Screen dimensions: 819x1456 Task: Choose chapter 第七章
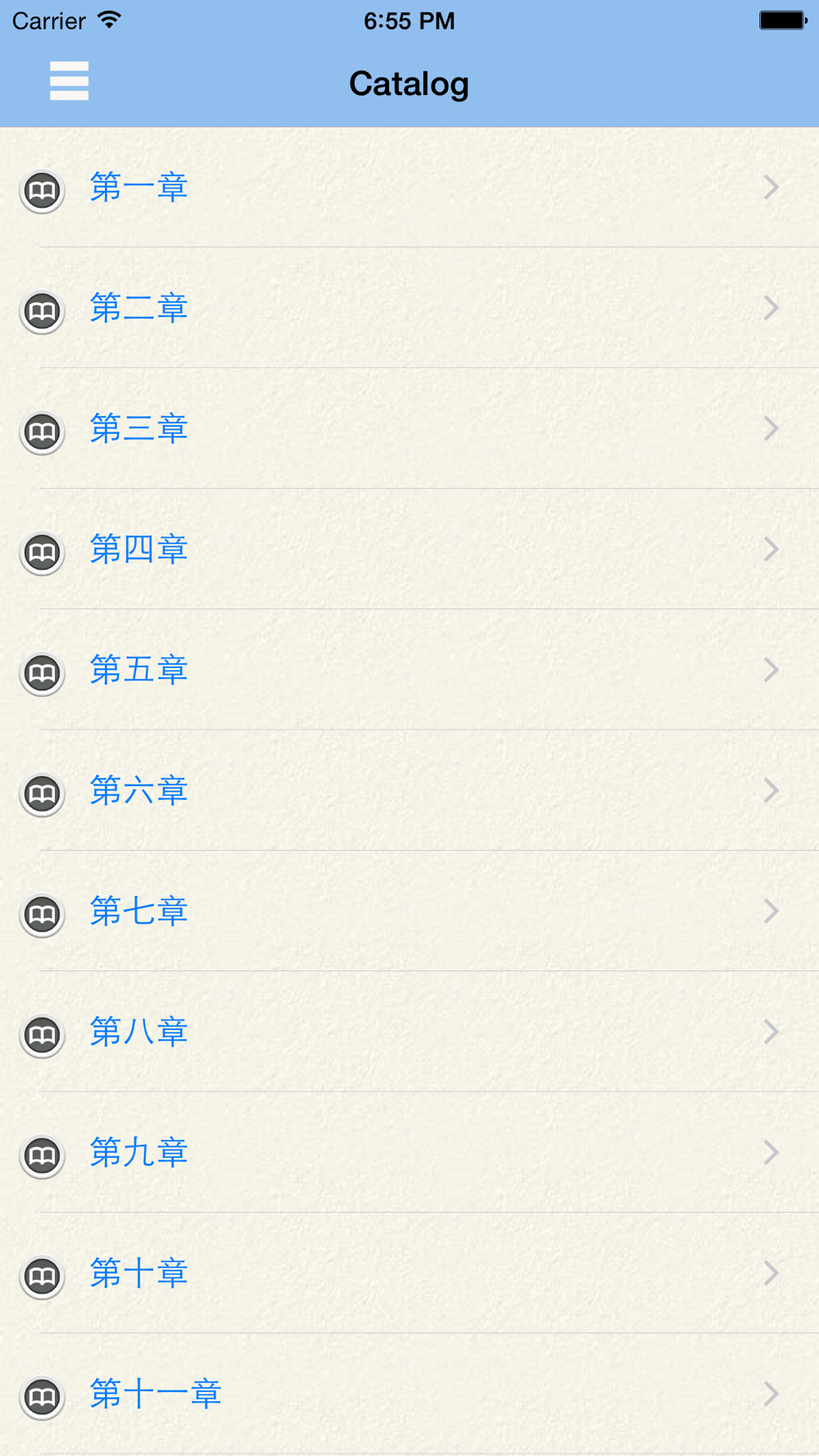coord(139,911)
